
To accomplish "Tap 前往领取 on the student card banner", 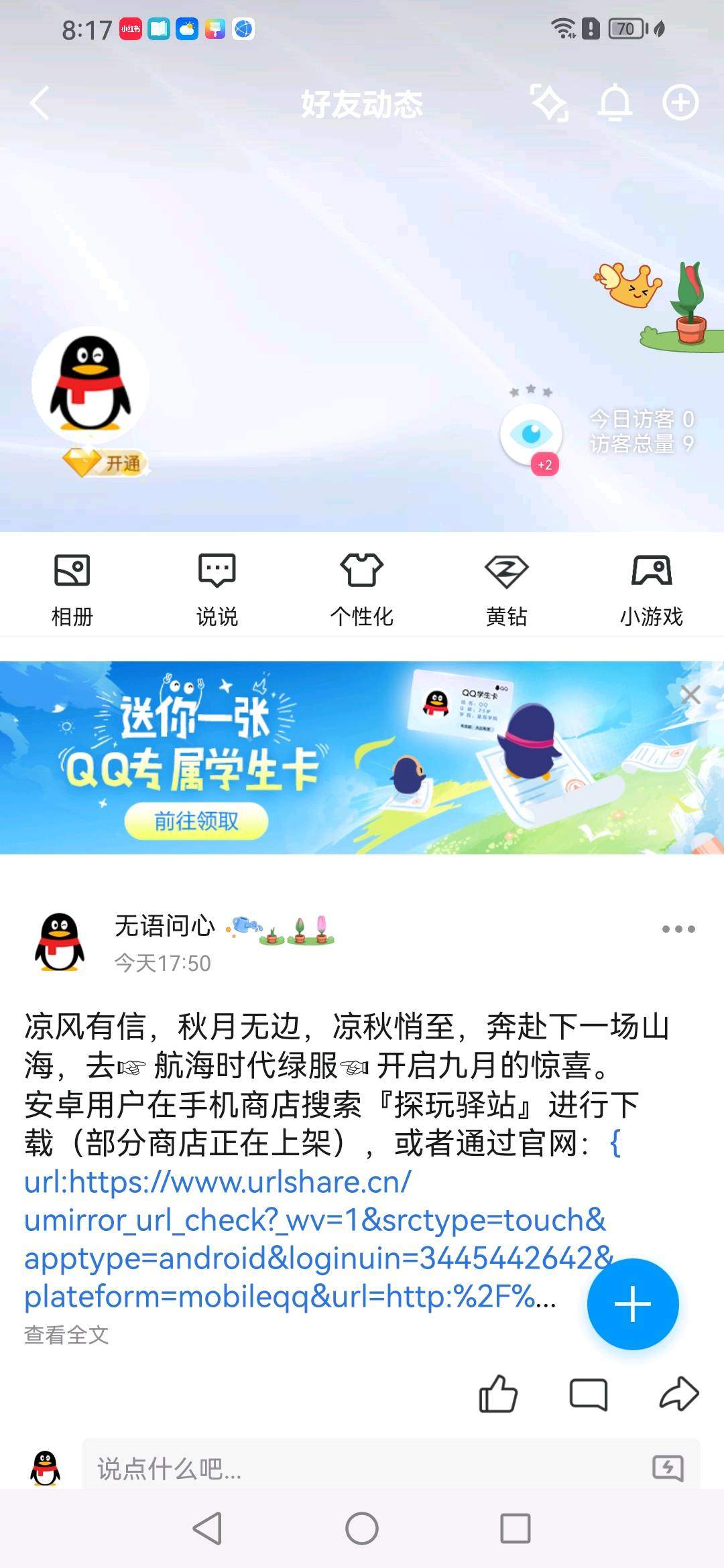I will tap(196, 821).
